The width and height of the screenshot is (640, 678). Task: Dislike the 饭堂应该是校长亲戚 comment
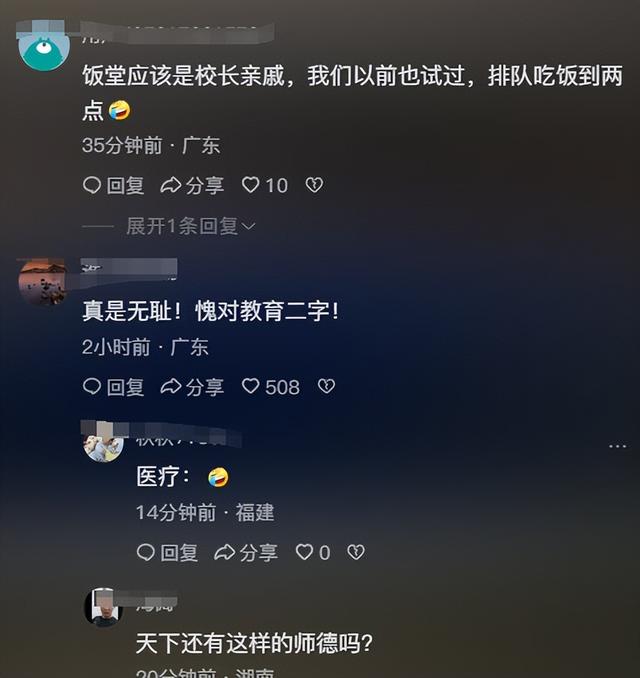pos(314,185)
